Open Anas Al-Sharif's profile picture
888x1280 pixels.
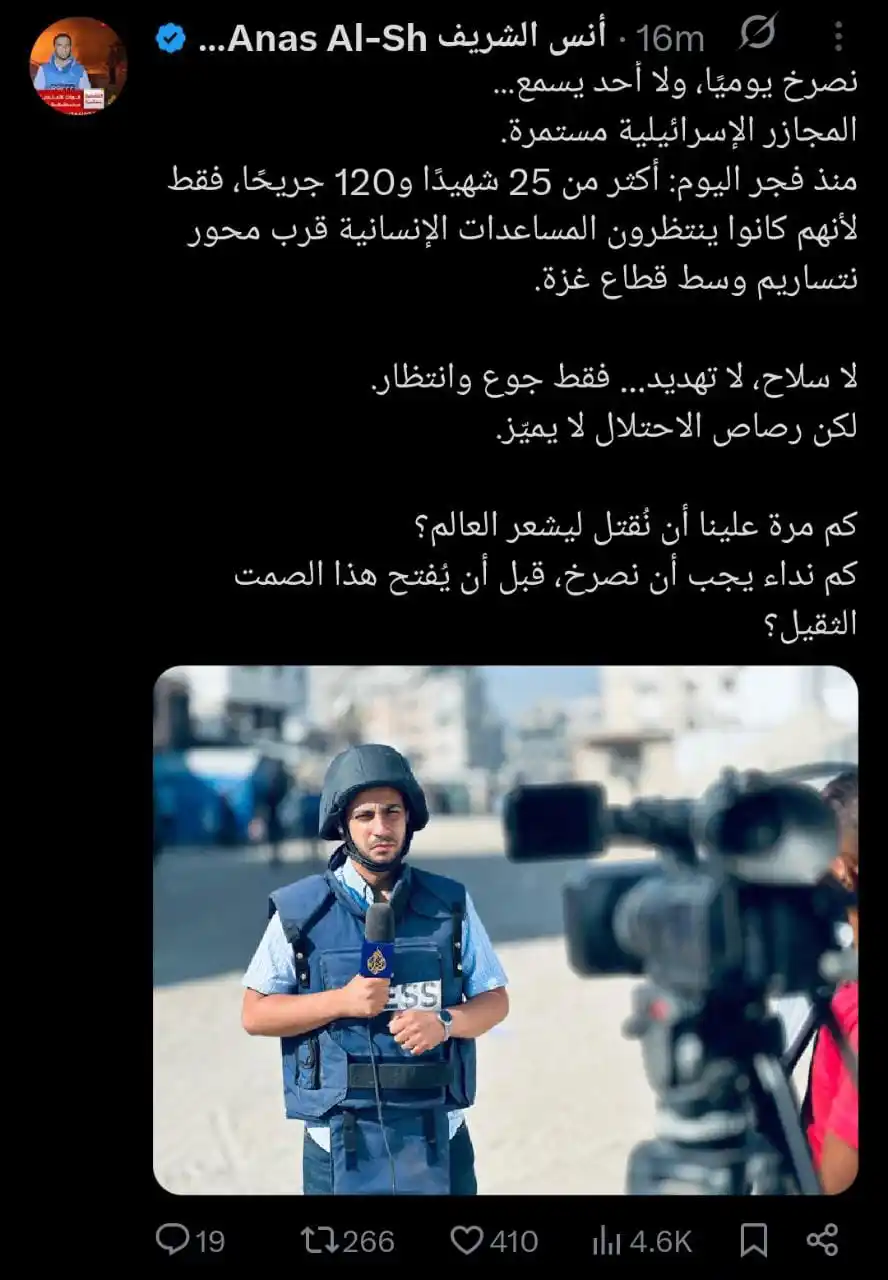78,66
